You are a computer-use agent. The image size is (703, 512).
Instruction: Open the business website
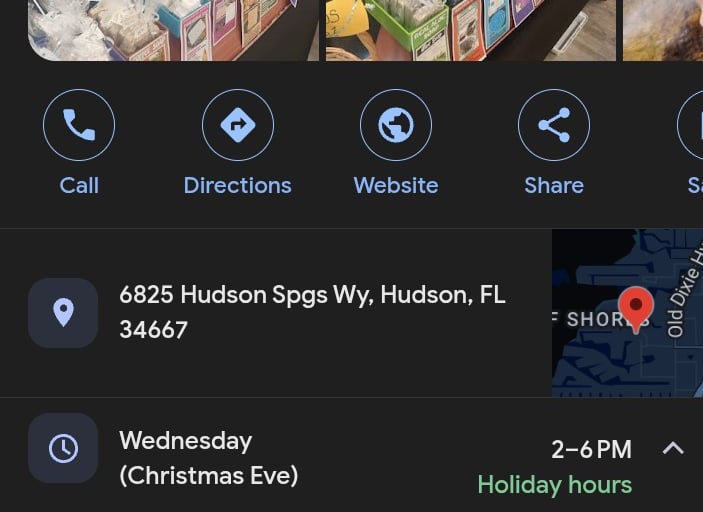coord(396,126)
